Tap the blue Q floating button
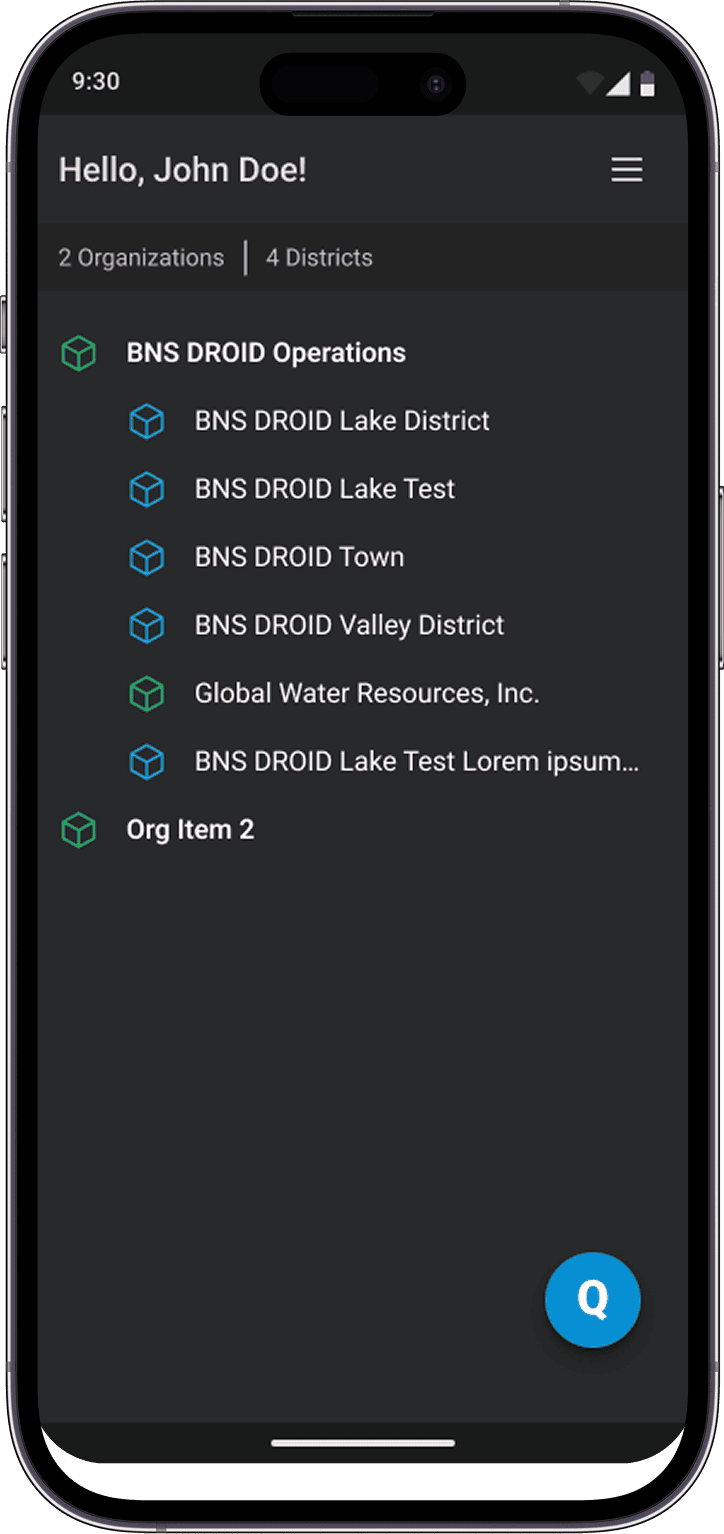 pos(592,1299)
